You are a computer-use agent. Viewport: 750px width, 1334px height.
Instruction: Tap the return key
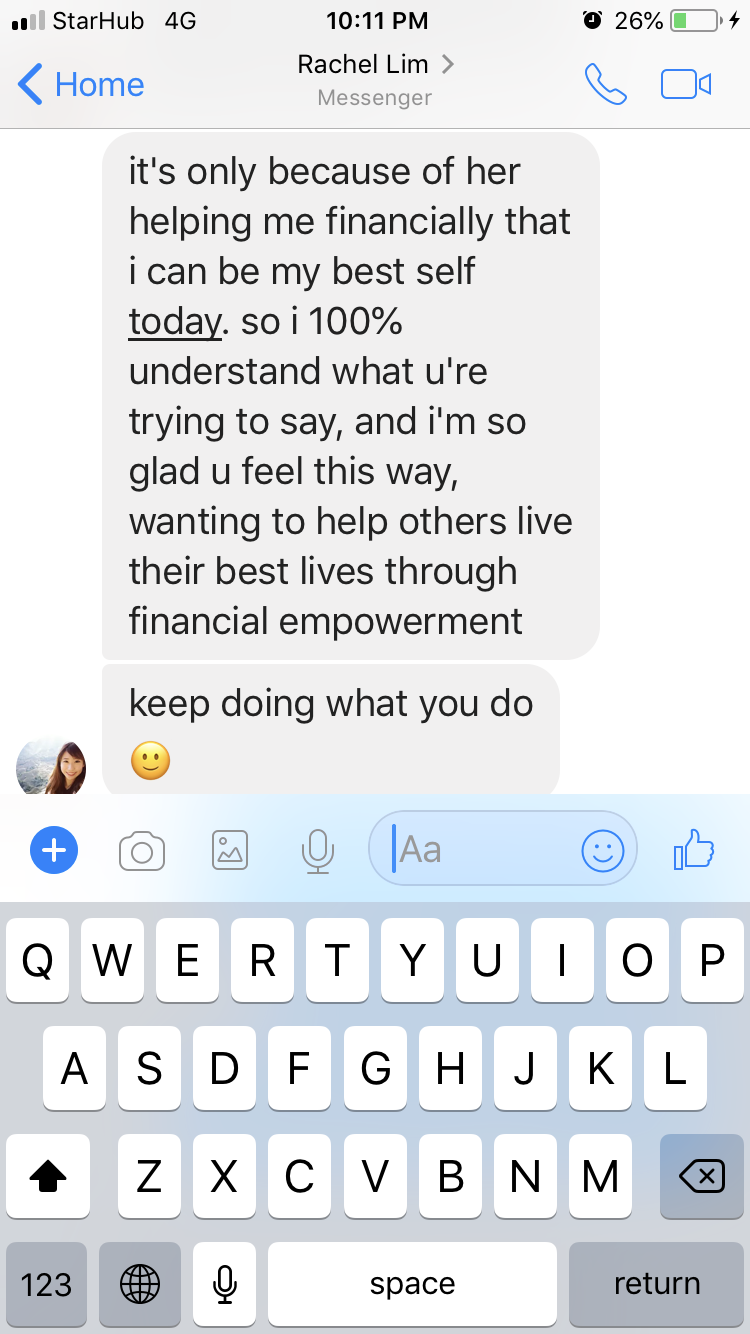(656, 1284)
